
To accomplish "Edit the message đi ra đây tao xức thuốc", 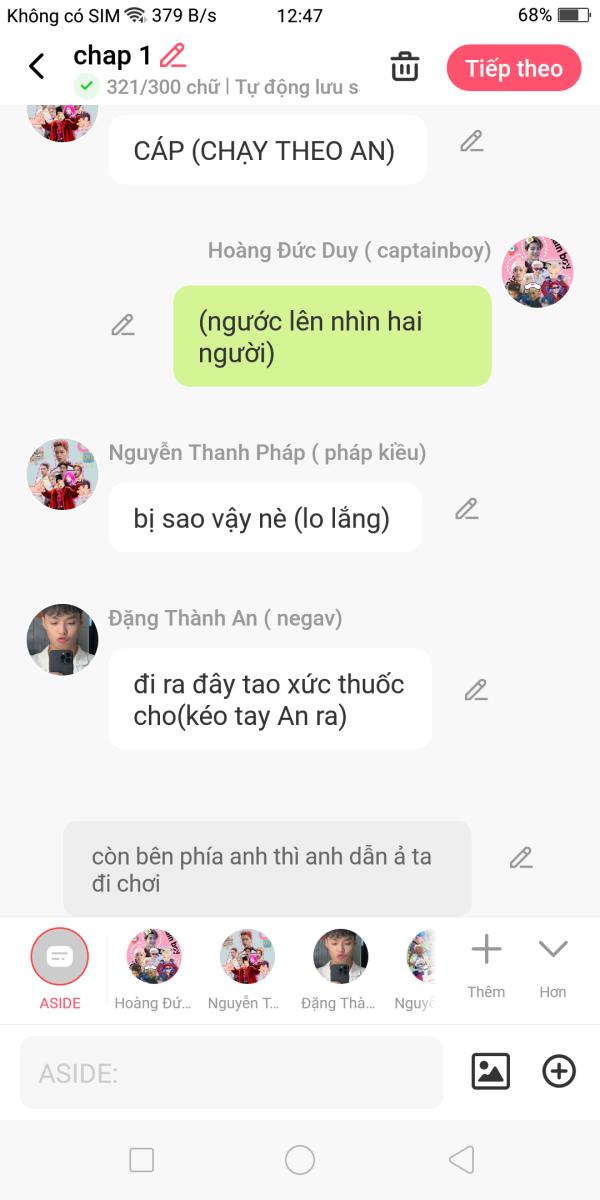I will (476, 690).
